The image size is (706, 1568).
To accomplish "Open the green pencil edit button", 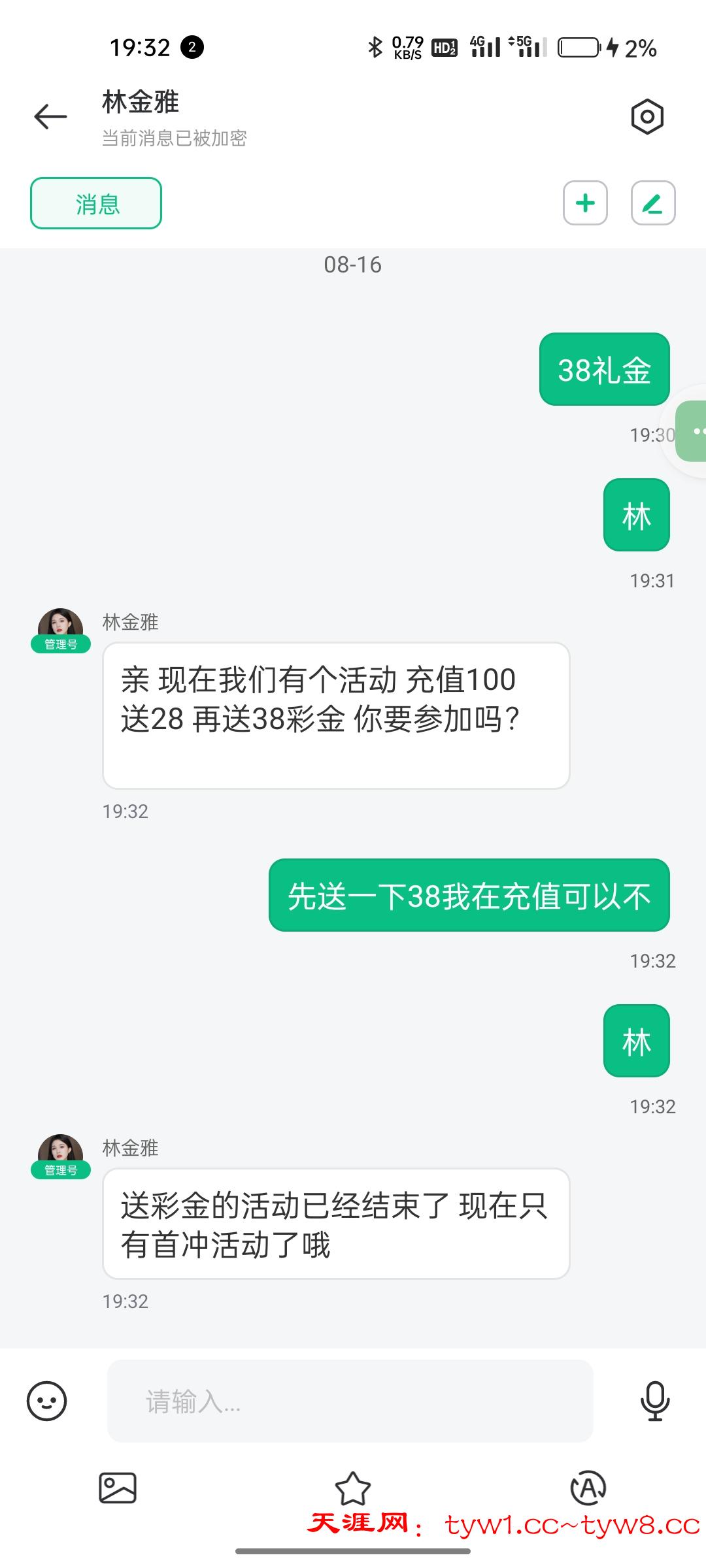I will 652,203.
